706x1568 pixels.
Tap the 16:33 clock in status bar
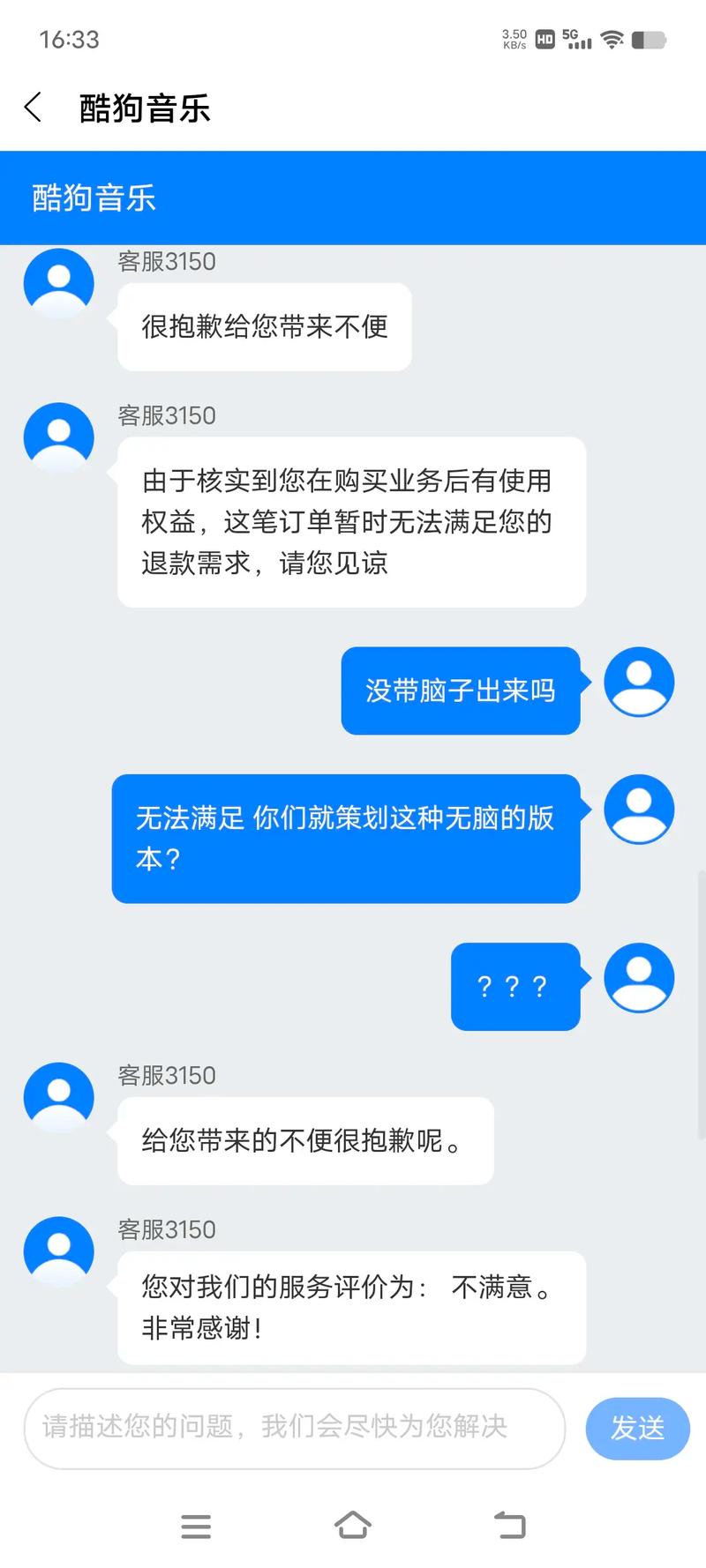(x=69, y=39)
